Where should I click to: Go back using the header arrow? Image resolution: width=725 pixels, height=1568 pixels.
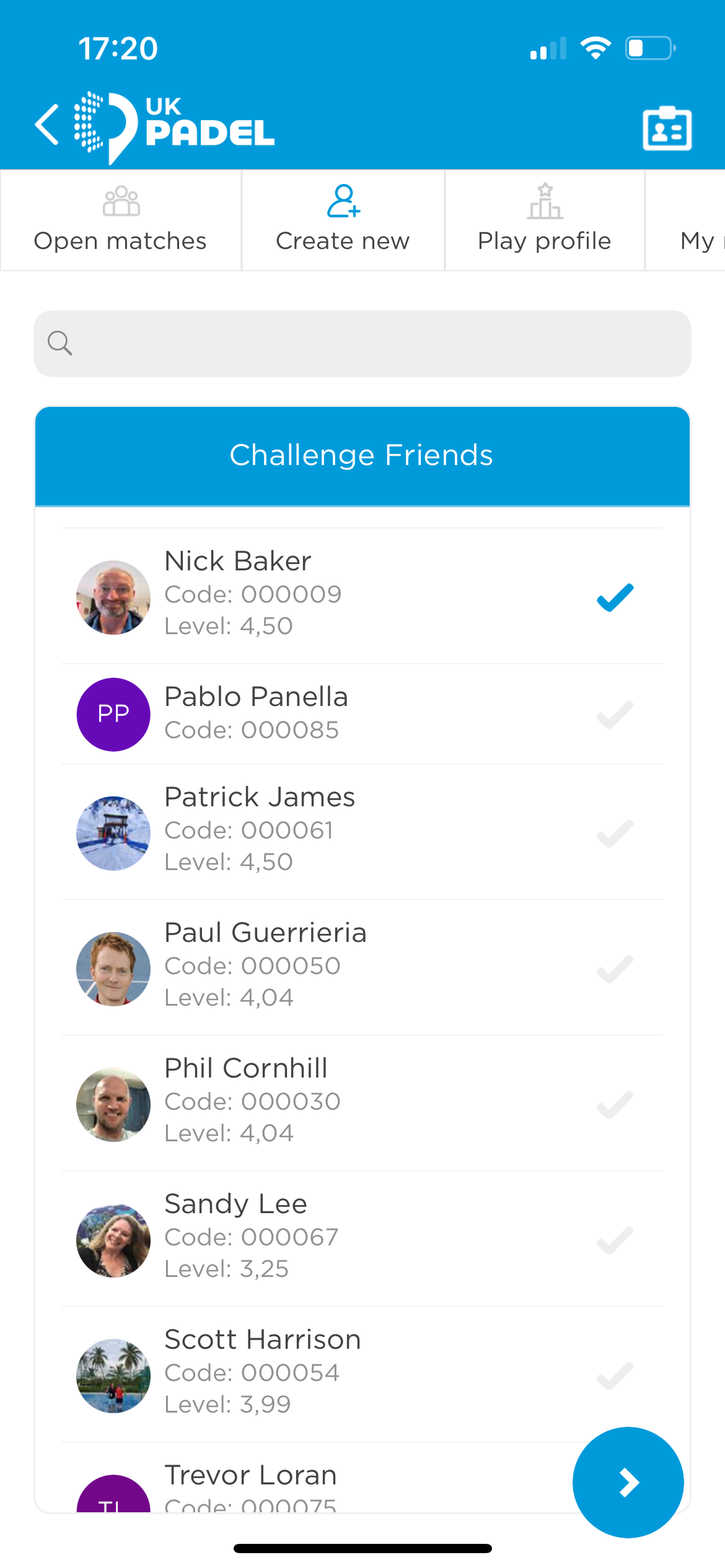tap(47, 125)
